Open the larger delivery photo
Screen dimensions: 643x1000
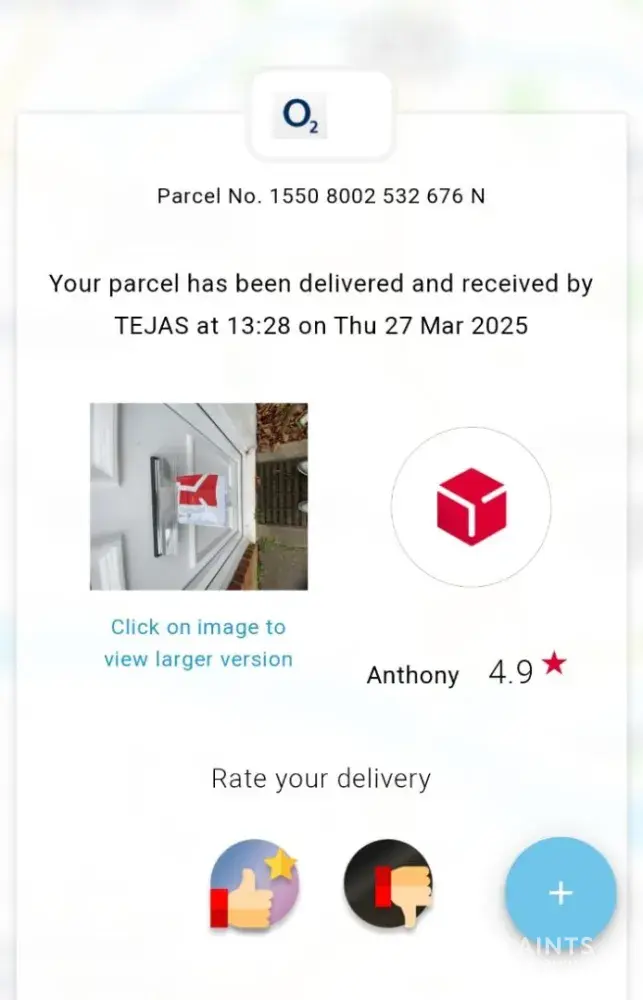(199, 496)
